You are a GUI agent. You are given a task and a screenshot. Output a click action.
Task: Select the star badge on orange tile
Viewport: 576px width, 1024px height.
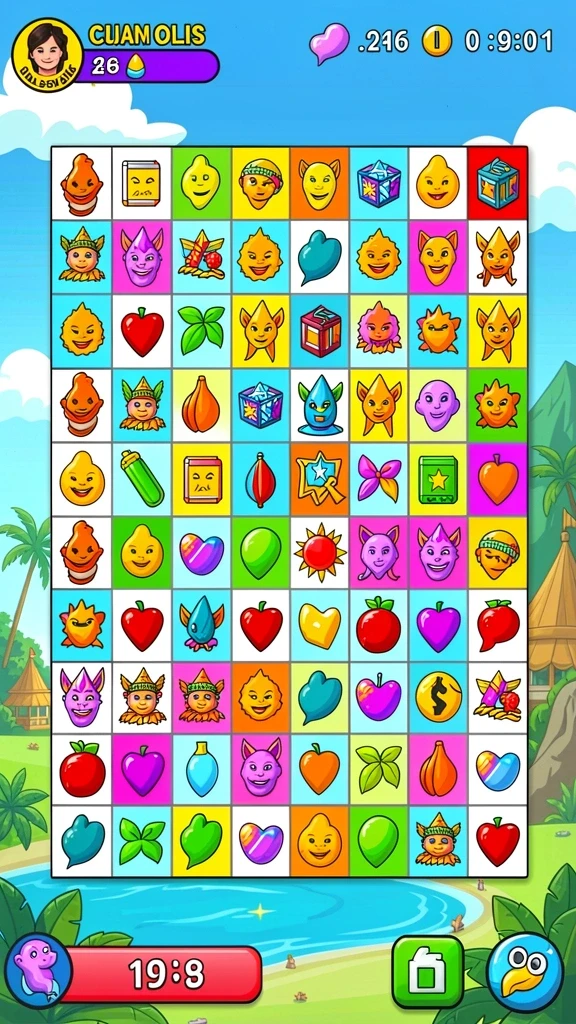click(320, 480)
